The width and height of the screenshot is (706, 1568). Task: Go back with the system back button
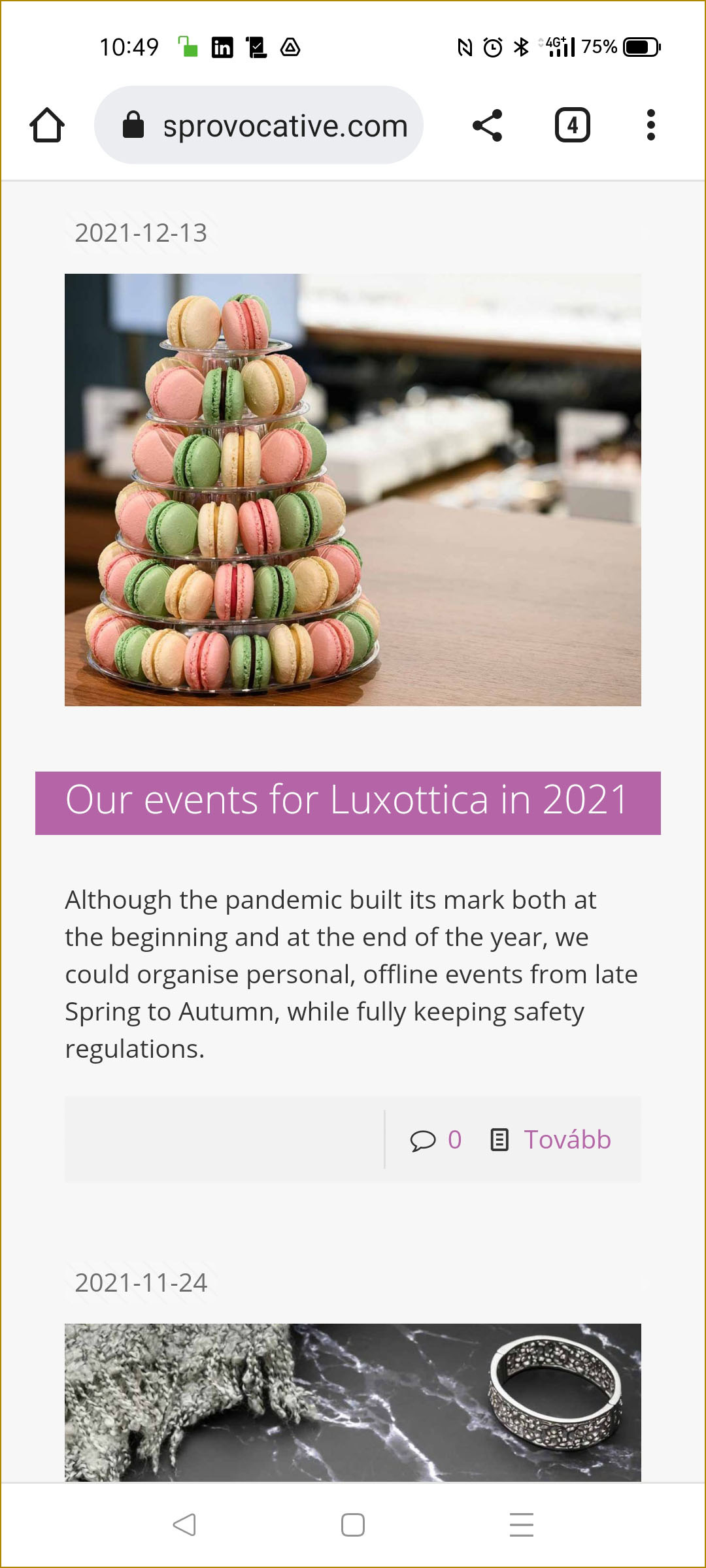pyautogui.click(x=184, y=1525)
